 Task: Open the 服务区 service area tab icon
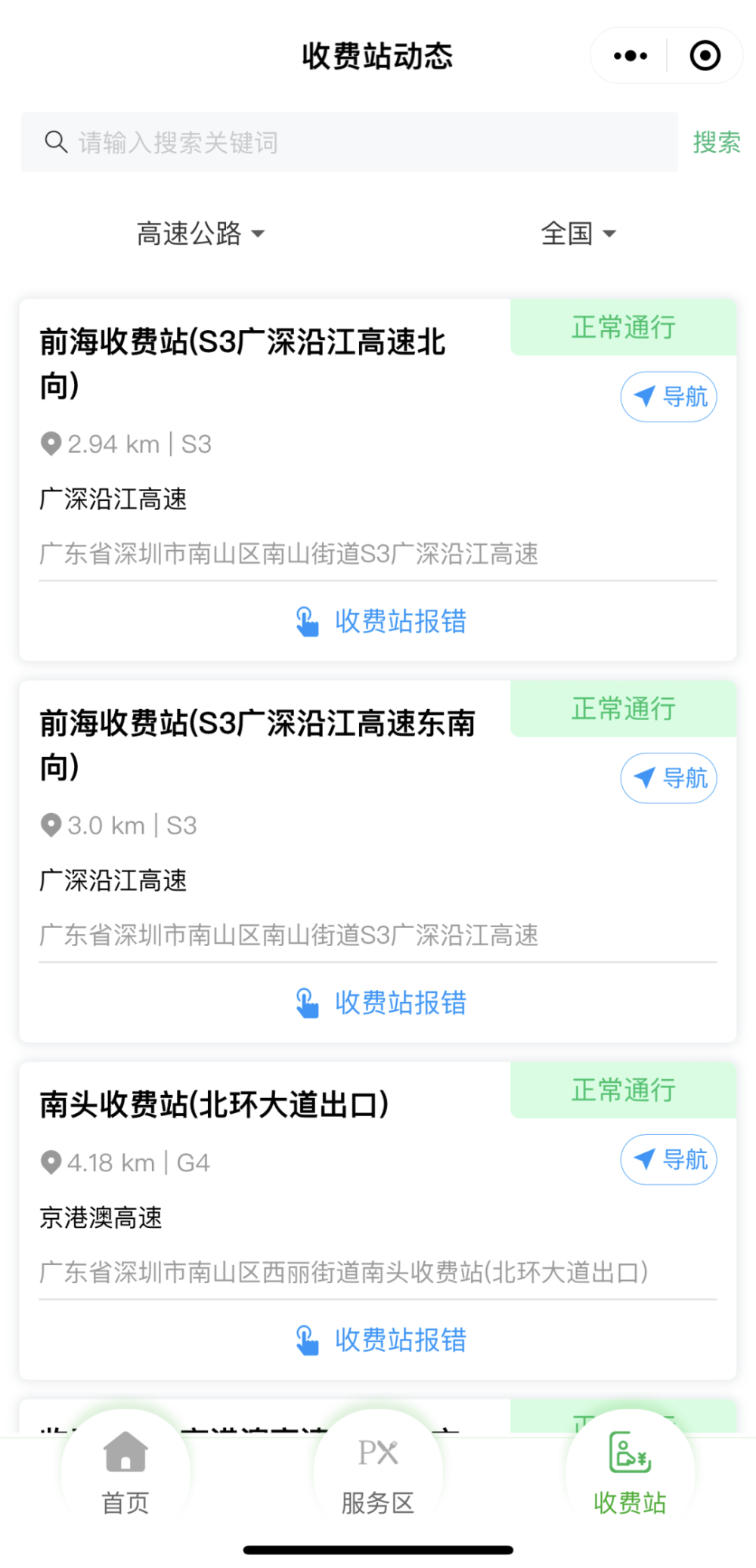pos(378,1452)
